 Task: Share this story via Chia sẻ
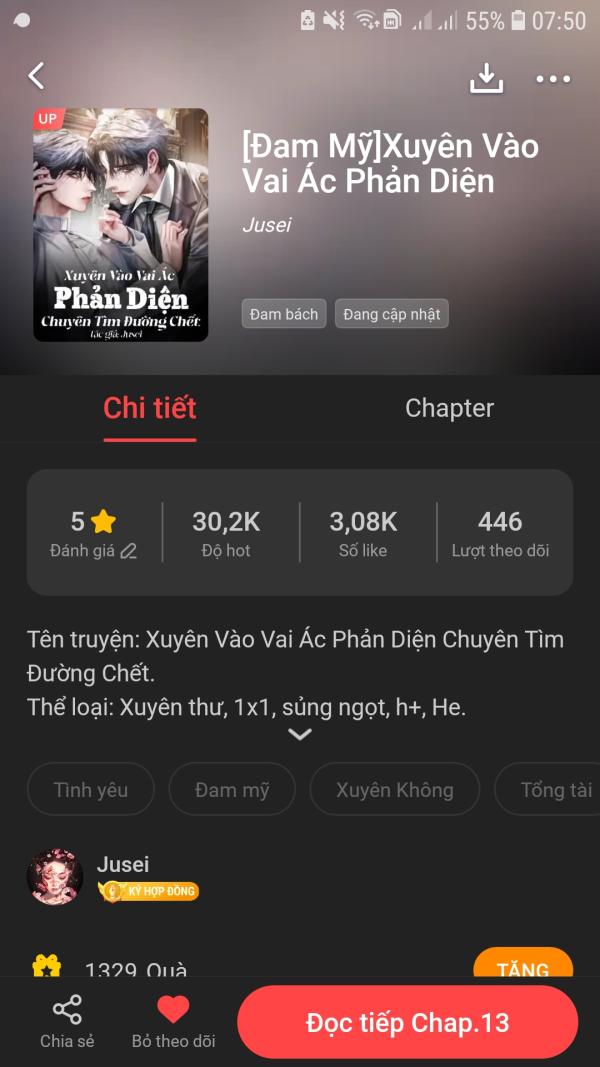(x=67, y=1022)
